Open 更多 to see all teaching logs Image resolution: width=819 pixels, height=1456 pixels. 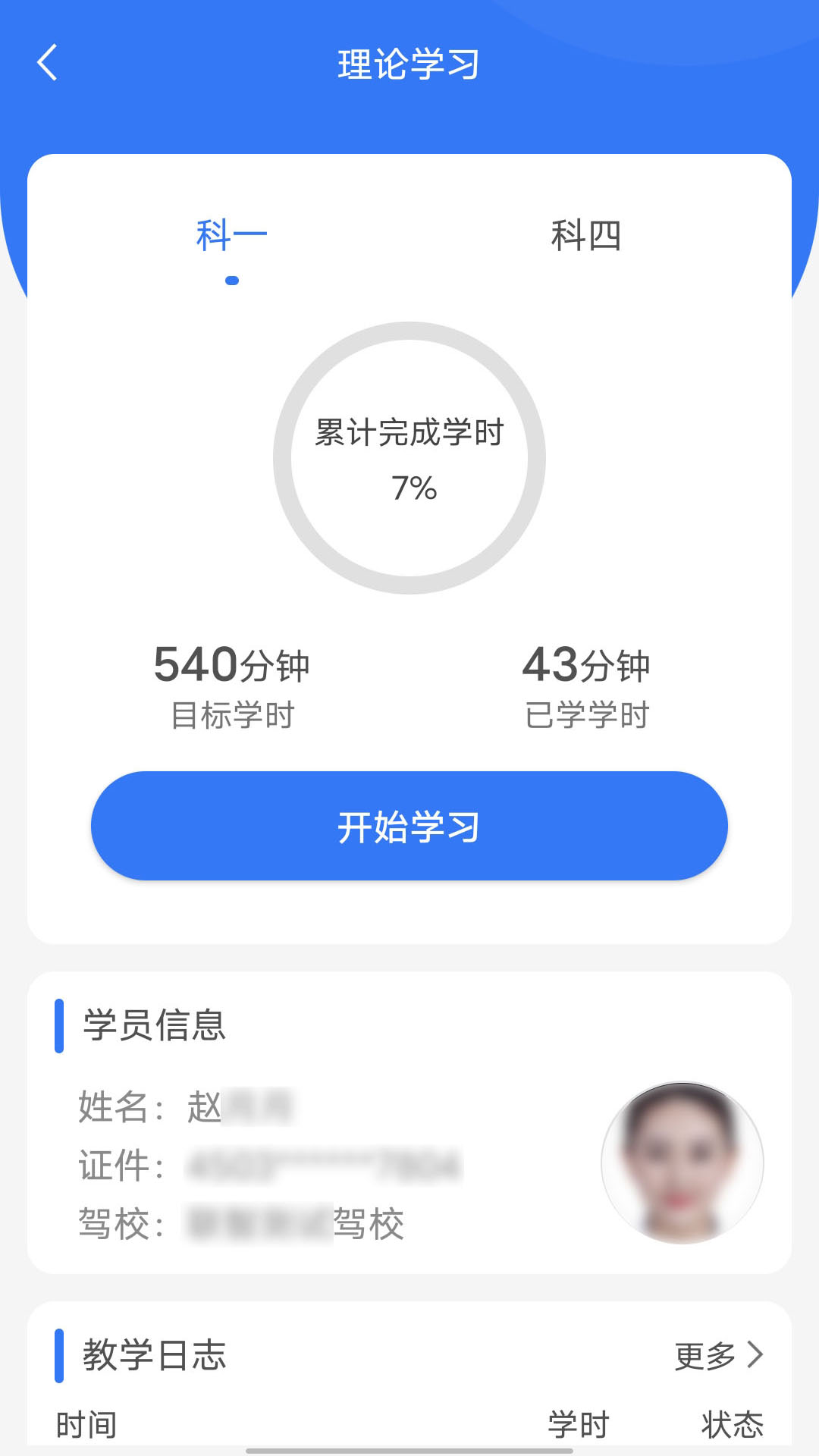706,1354
